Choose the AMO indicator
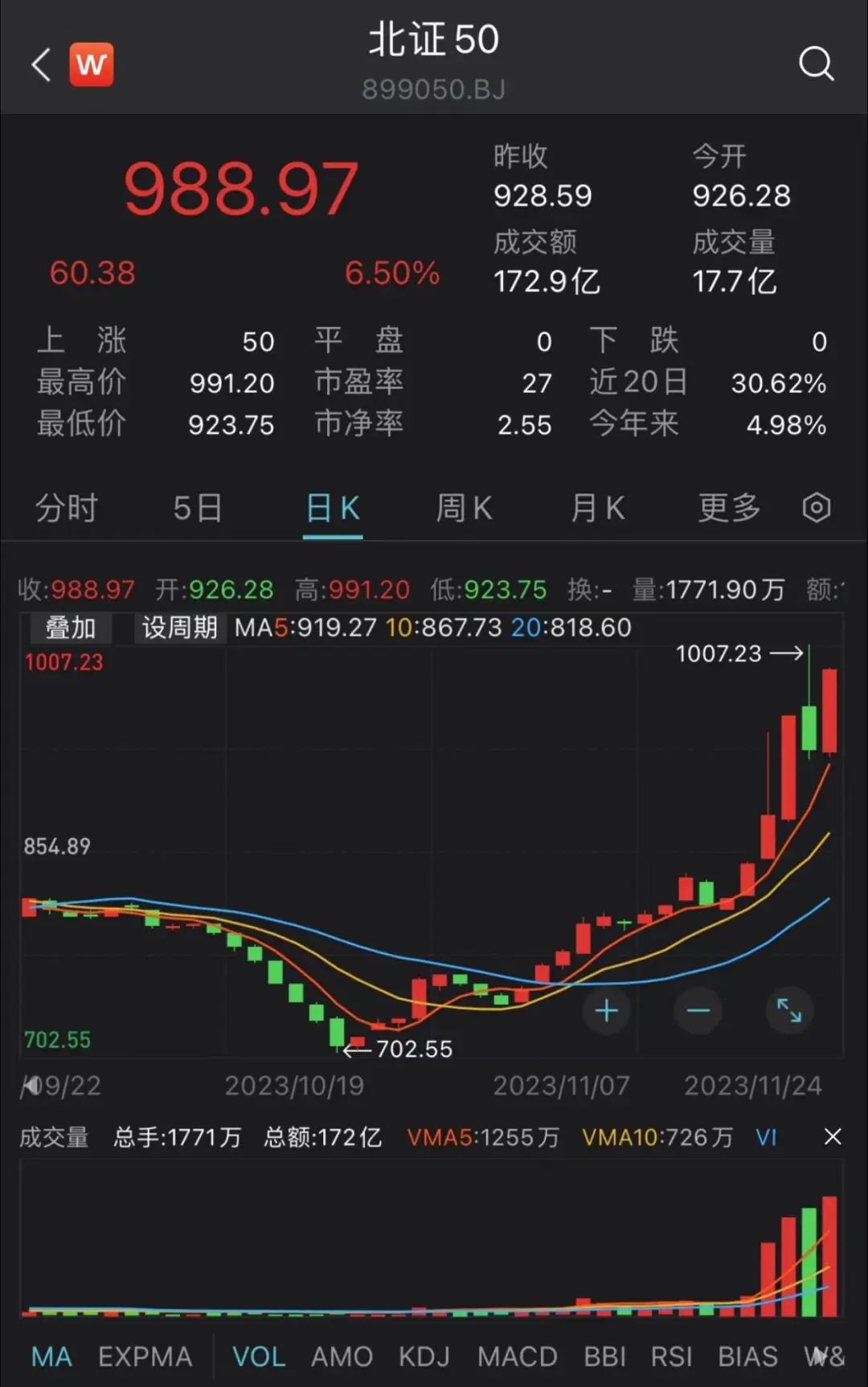This screenshot has width=868, height=1387. click(x=342, y=1357)
